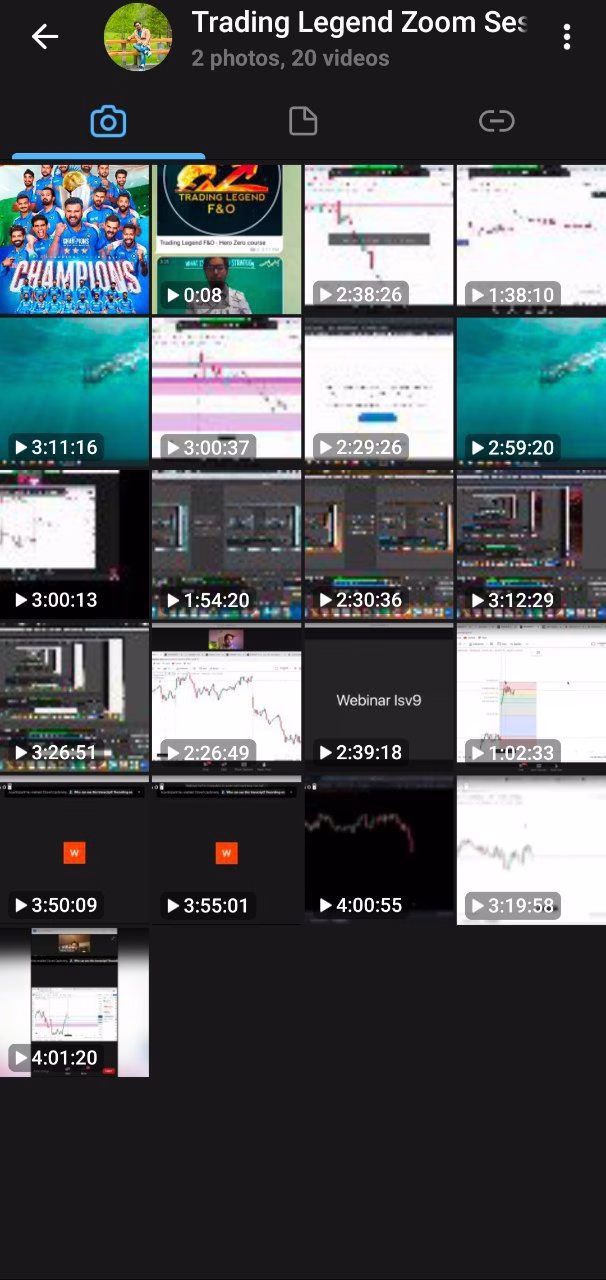Open the 1:02:33 video
Screen dimensions: 606x1280
click(531, 697)
